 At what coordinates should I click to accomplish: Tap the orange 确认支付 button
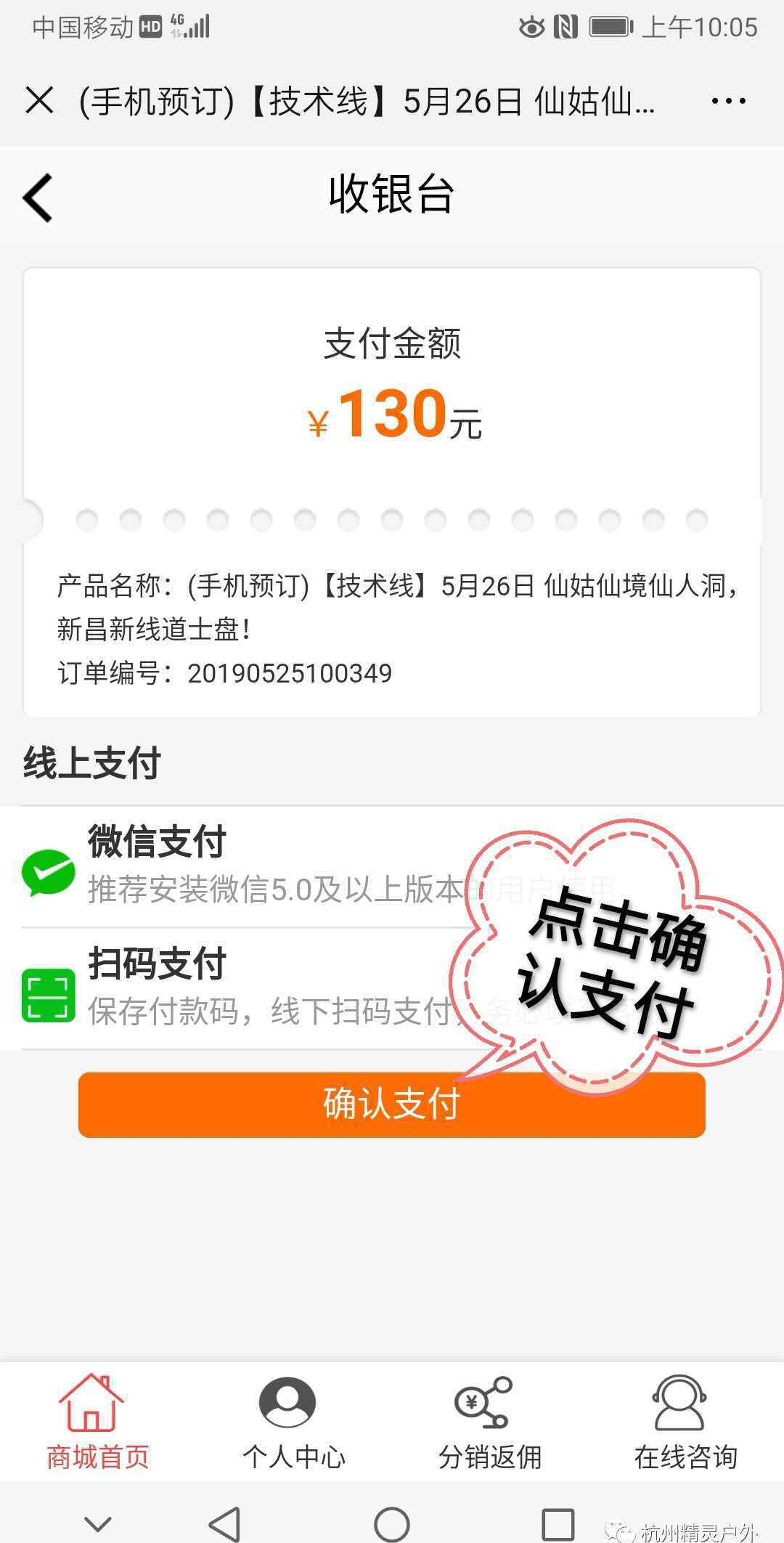[x=392, y=1104]
